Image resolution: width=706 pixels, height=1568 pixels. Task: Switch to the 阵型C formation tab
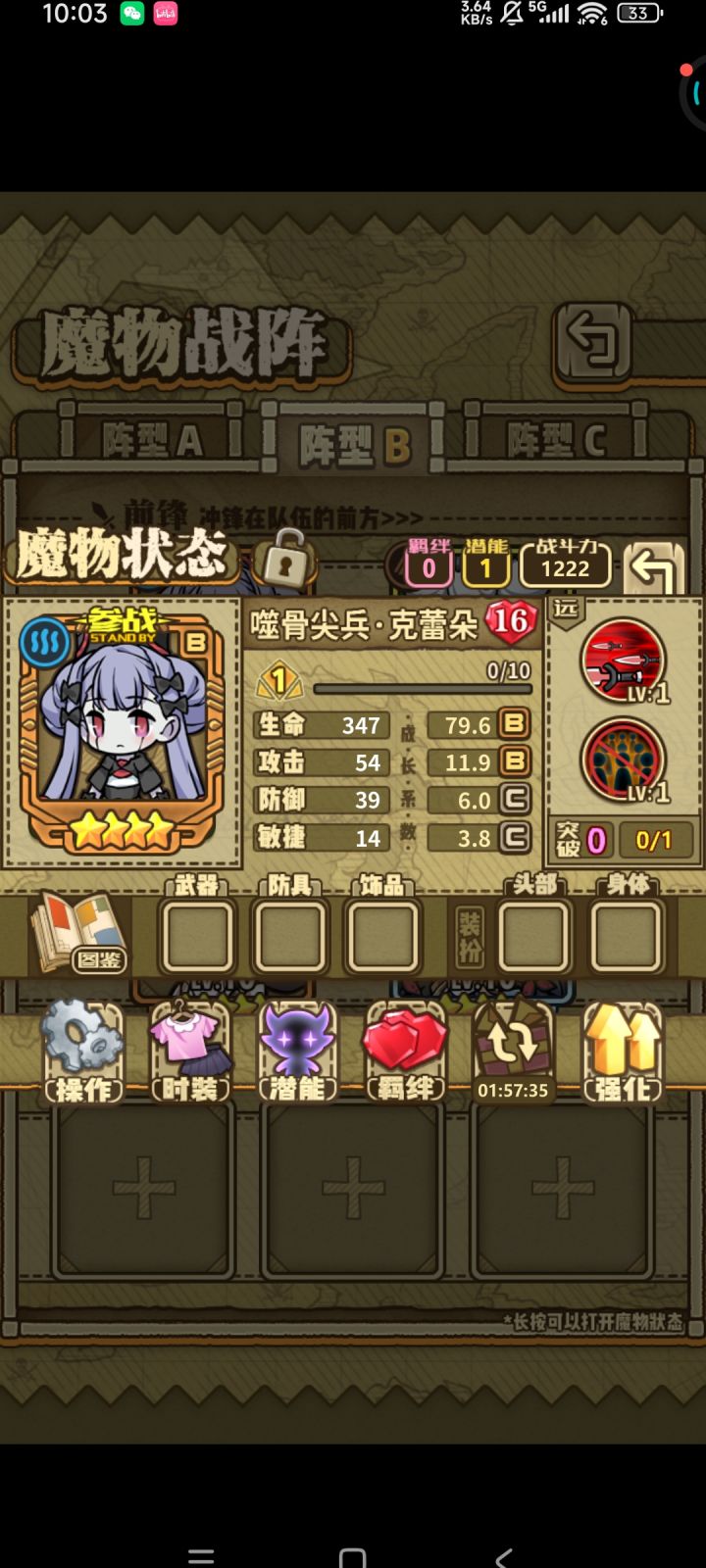click(x=555, y=441)
